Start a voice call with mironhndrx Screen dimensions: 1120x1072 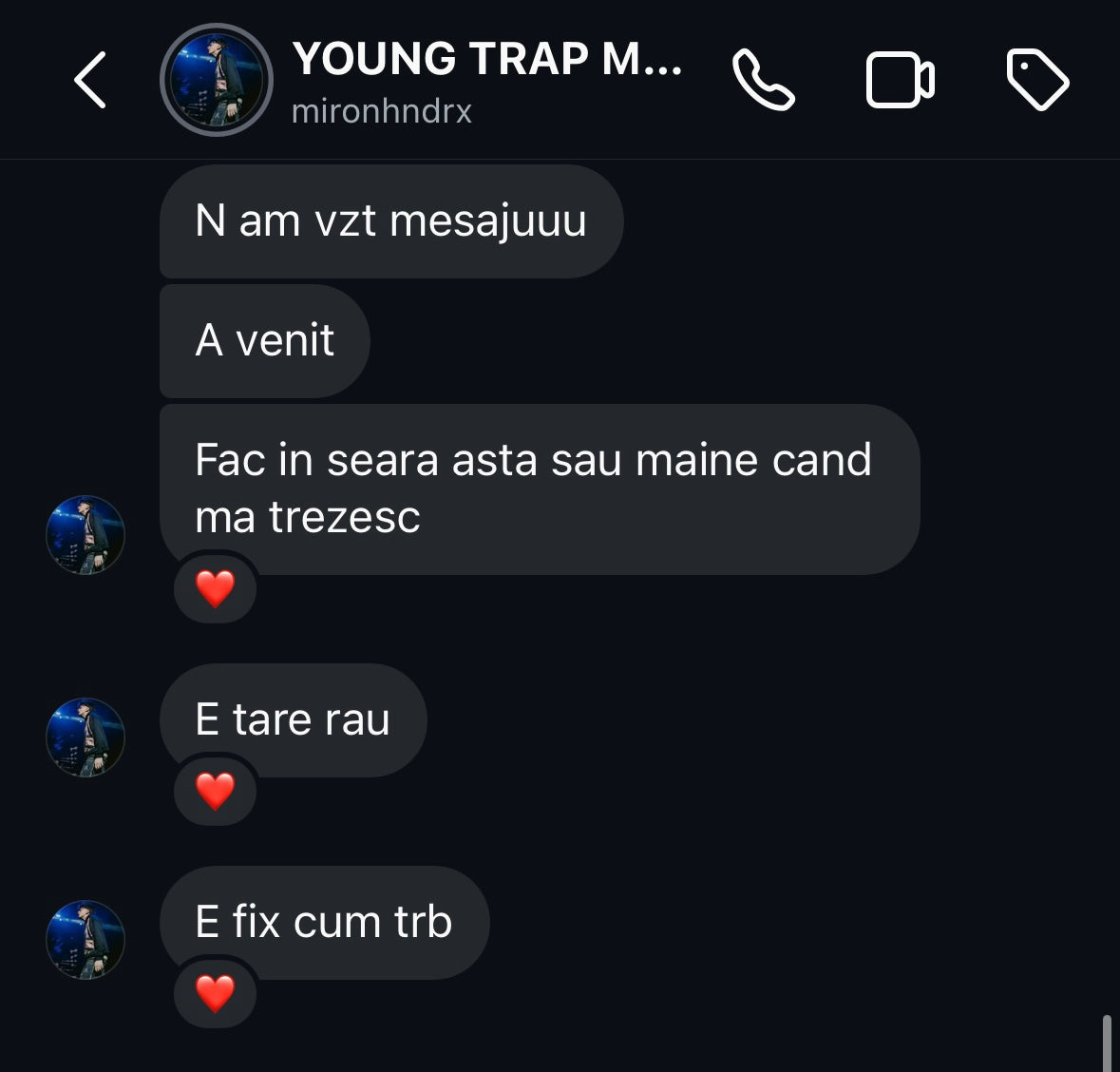point(763,81)
